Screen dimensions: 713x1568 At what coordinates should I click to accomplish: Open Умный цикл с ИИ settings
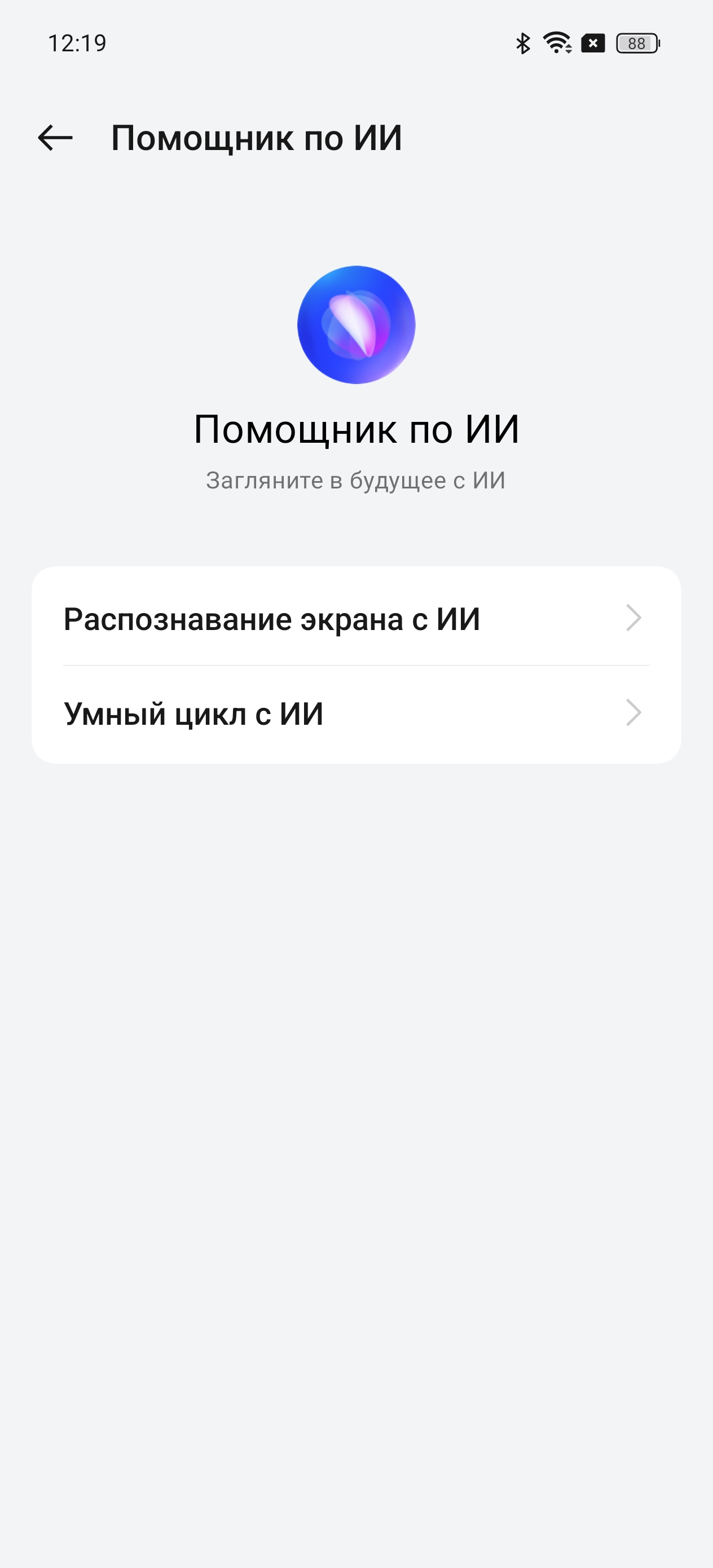[x=356, y=713]
